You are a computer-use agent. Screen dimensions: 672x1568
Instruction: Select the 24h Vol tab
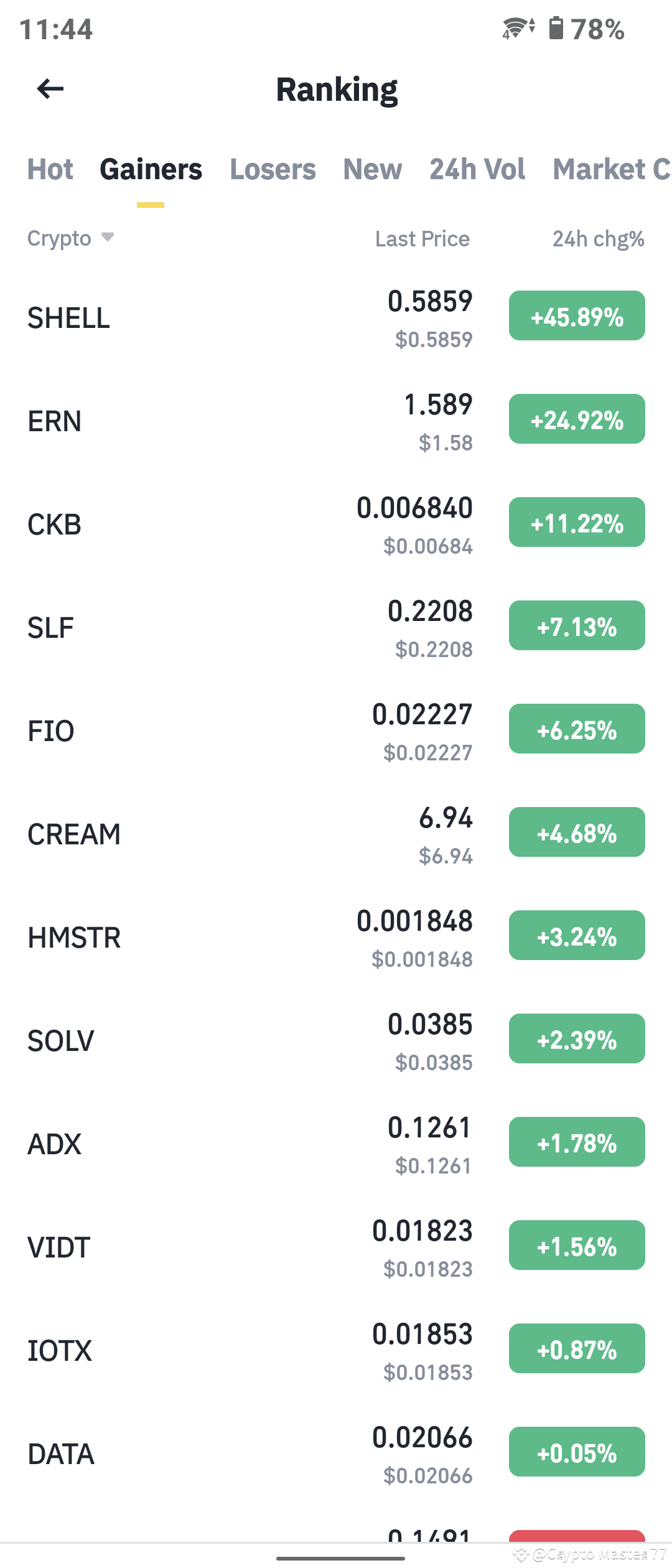477,169
